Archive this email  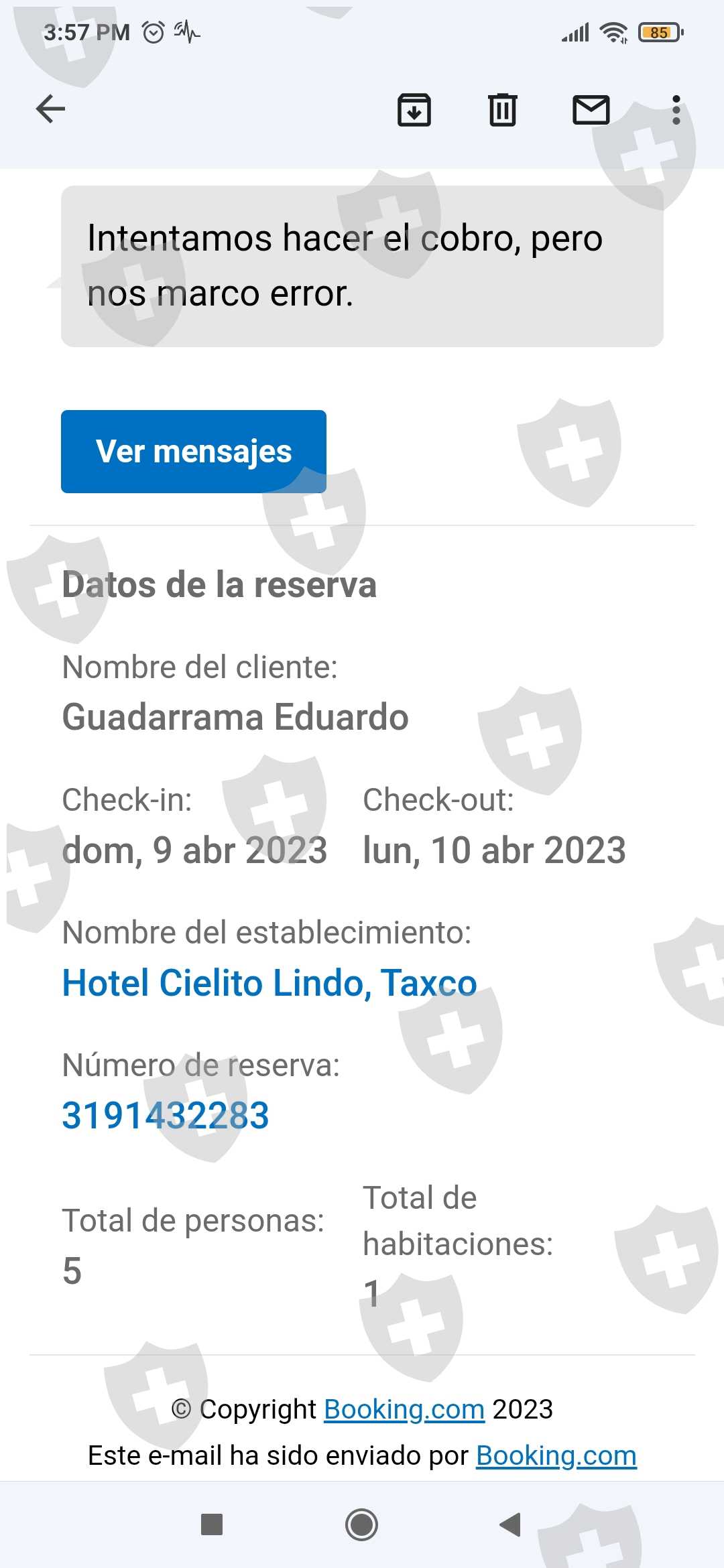pos(414,110)
